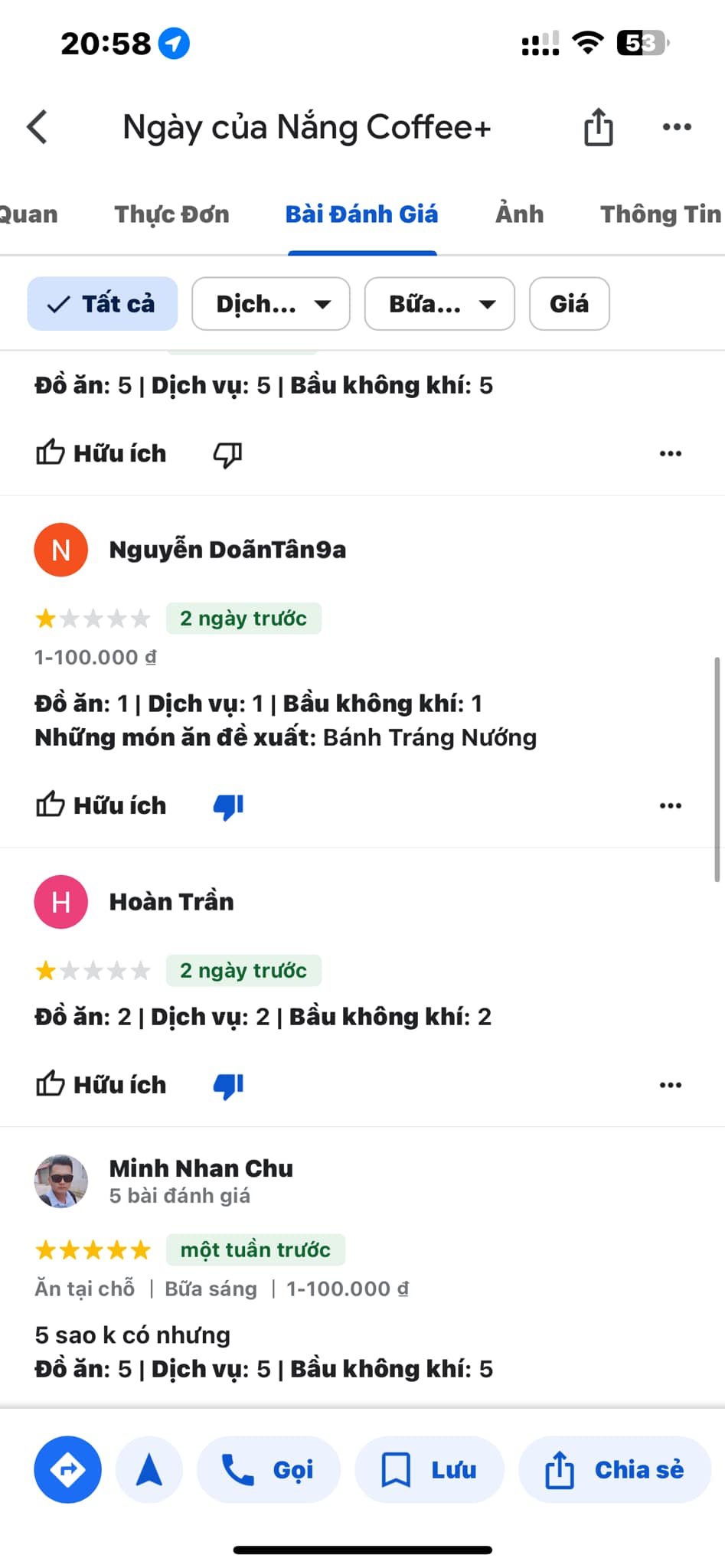The width and height of the screenshot is (725, 1568).
Task: Select the Tất cả filter chip
Action: click(x=103, y=304)
